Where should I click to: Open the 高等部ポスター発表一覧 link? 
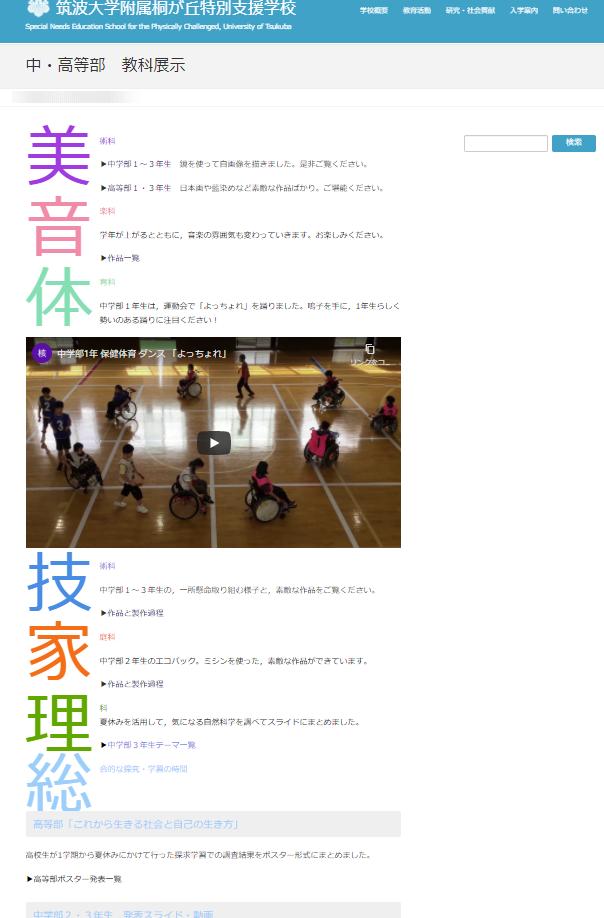[x=76, y=879]
